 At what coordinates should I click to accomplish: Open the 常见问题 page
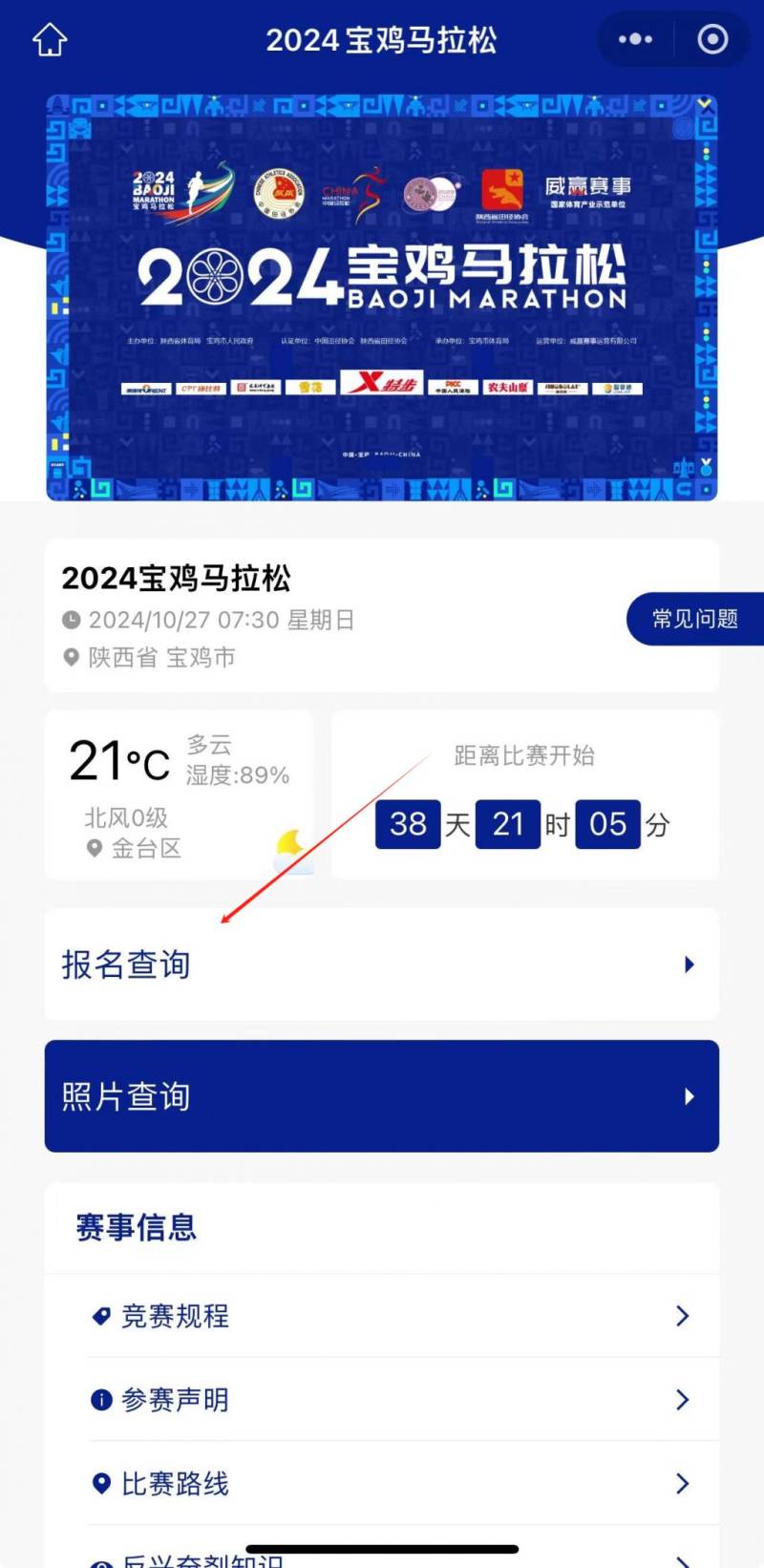click(x=696, y=619)
